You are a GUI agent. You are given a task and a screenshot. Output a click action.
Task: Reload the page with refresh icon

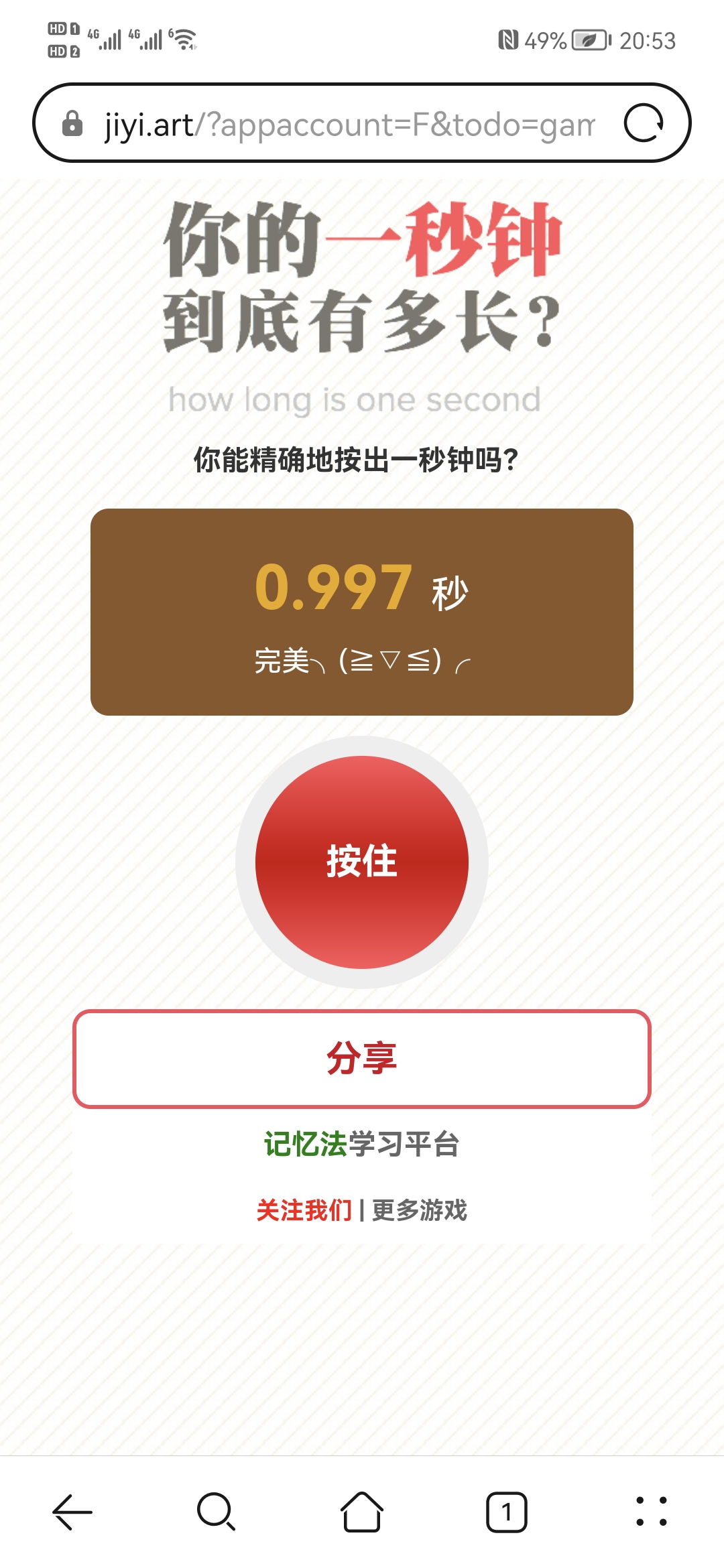pos(644,123)
